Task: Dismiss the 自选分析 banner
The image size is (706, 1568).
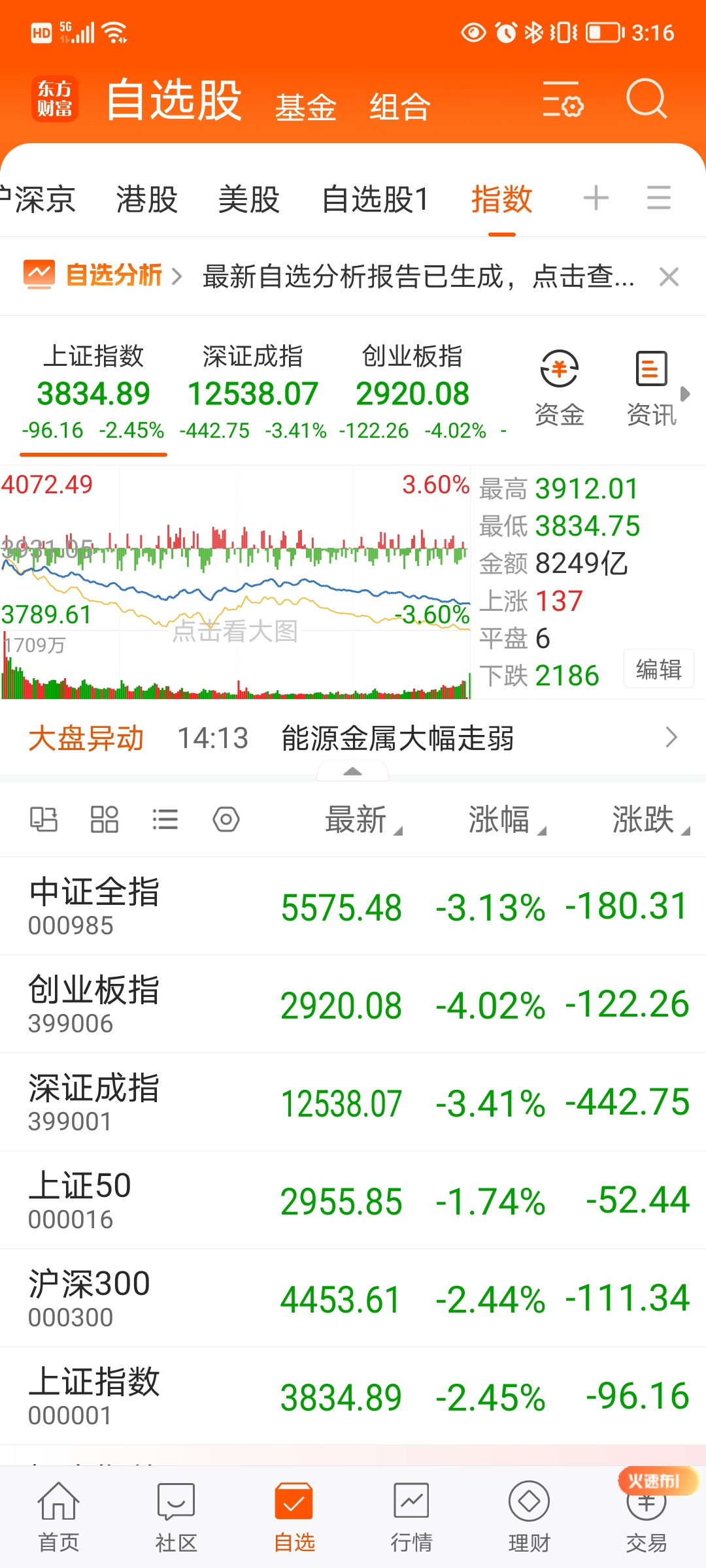Action: [x=669, y=277]
